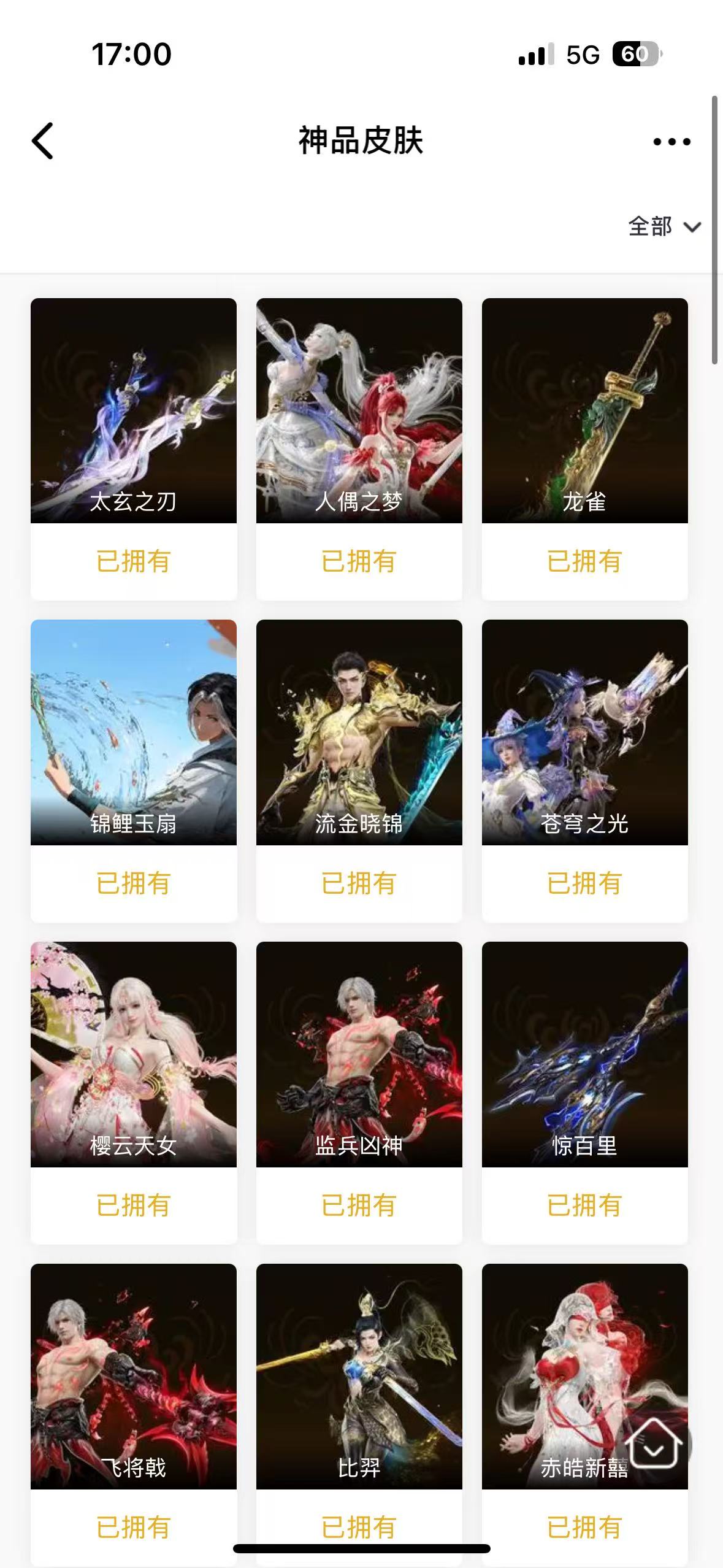This screenshot has width=723, height=1568.
Task: Open the 樱云天女 skin
Action: (x=134, y=1054)
